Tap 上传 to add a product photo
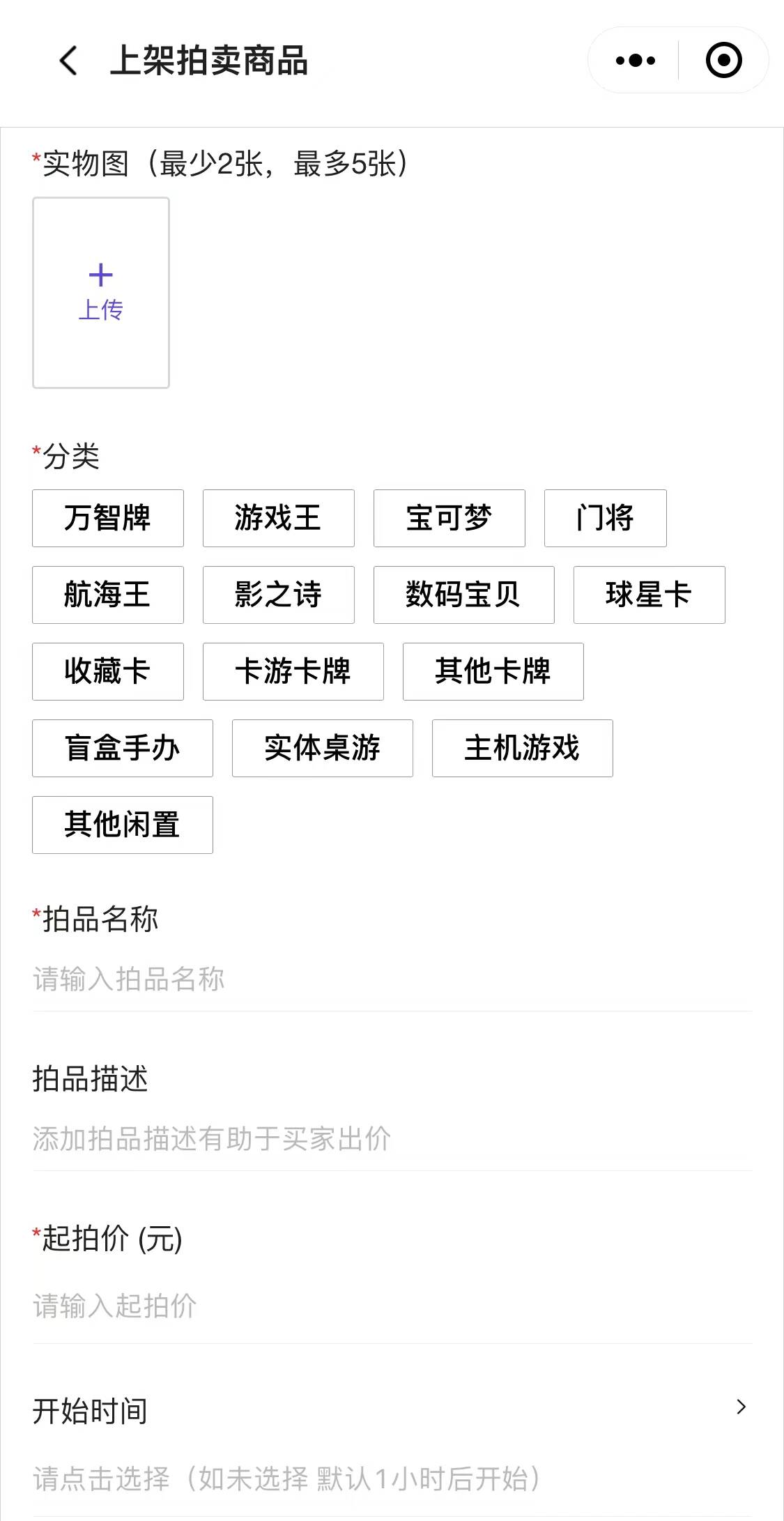 click(101, 293)
